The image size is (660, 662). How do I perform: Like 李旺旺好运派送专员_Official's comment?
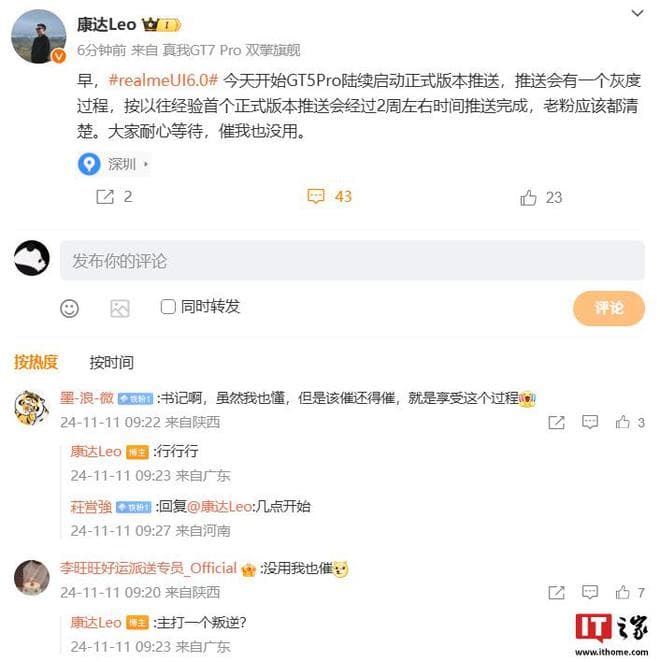(x=622, y=592)
